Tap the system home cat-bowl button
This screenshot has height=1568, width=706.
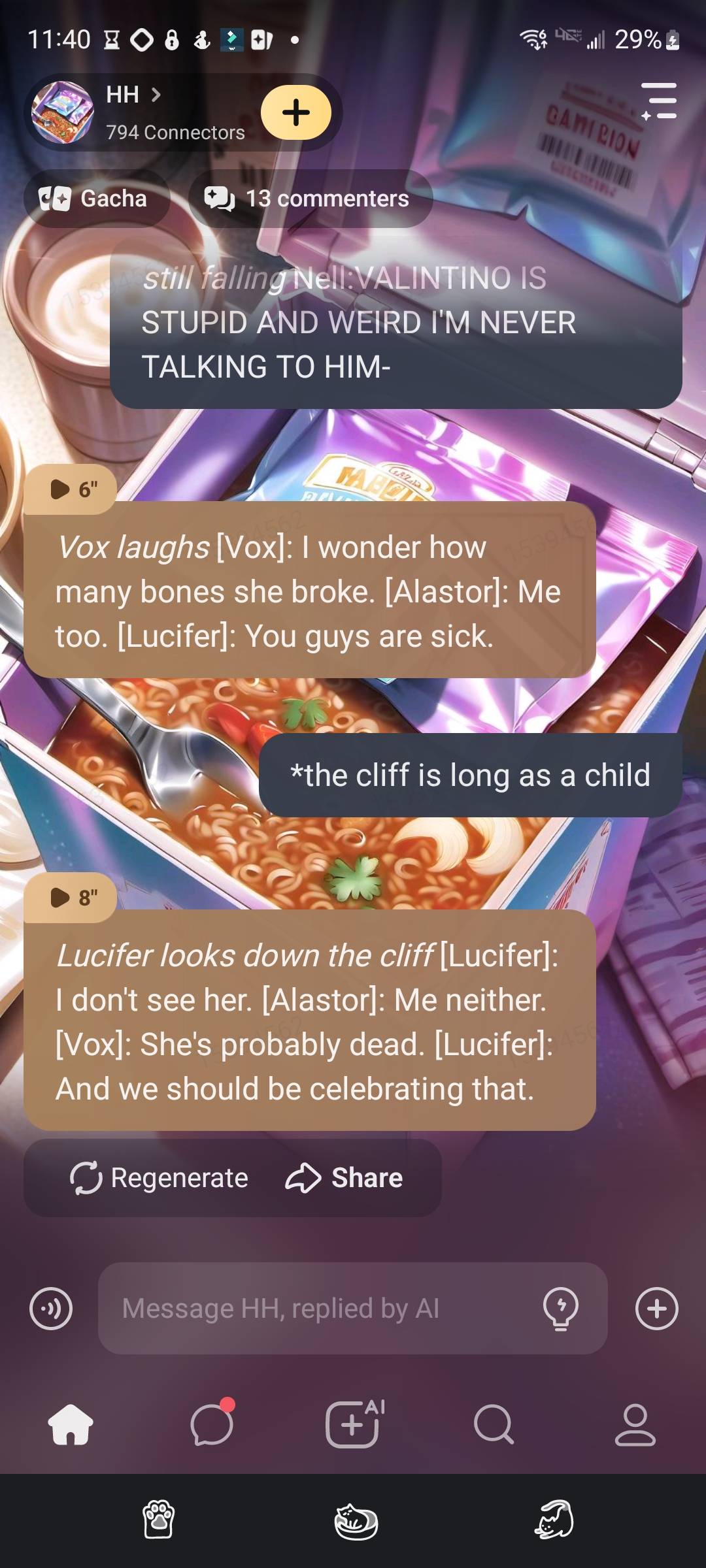(x=356, y=1521)
